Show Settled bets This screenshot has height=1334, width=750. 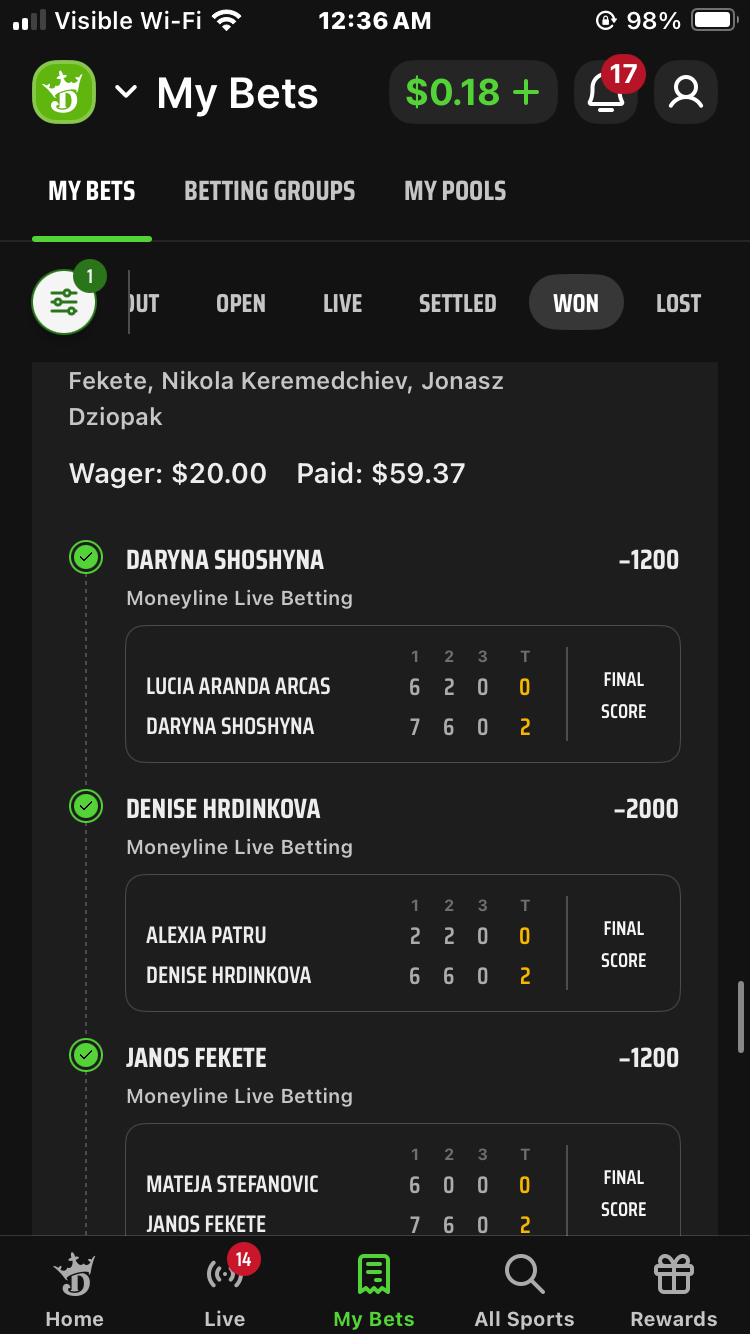[x=457, y=303]
